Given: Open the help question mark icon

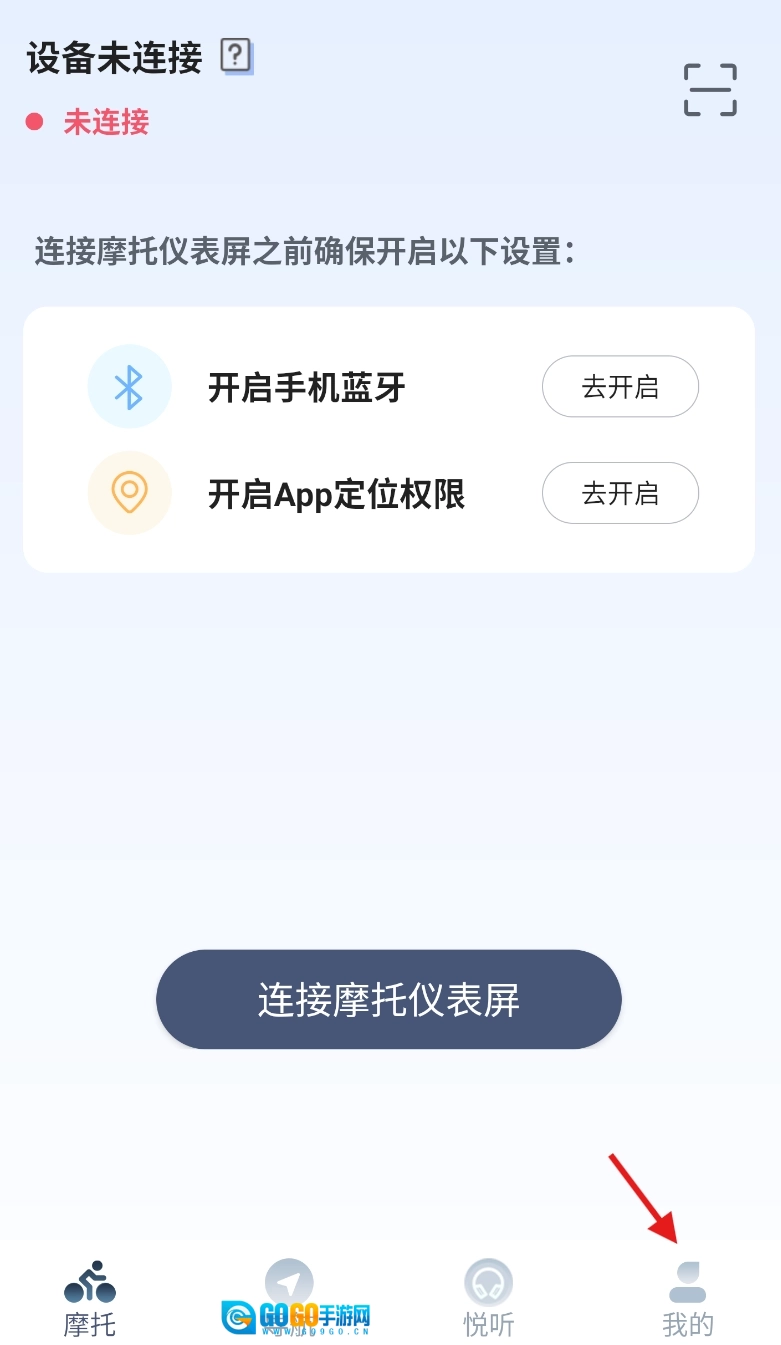Looking at the screenshot, I should (235, 56).
